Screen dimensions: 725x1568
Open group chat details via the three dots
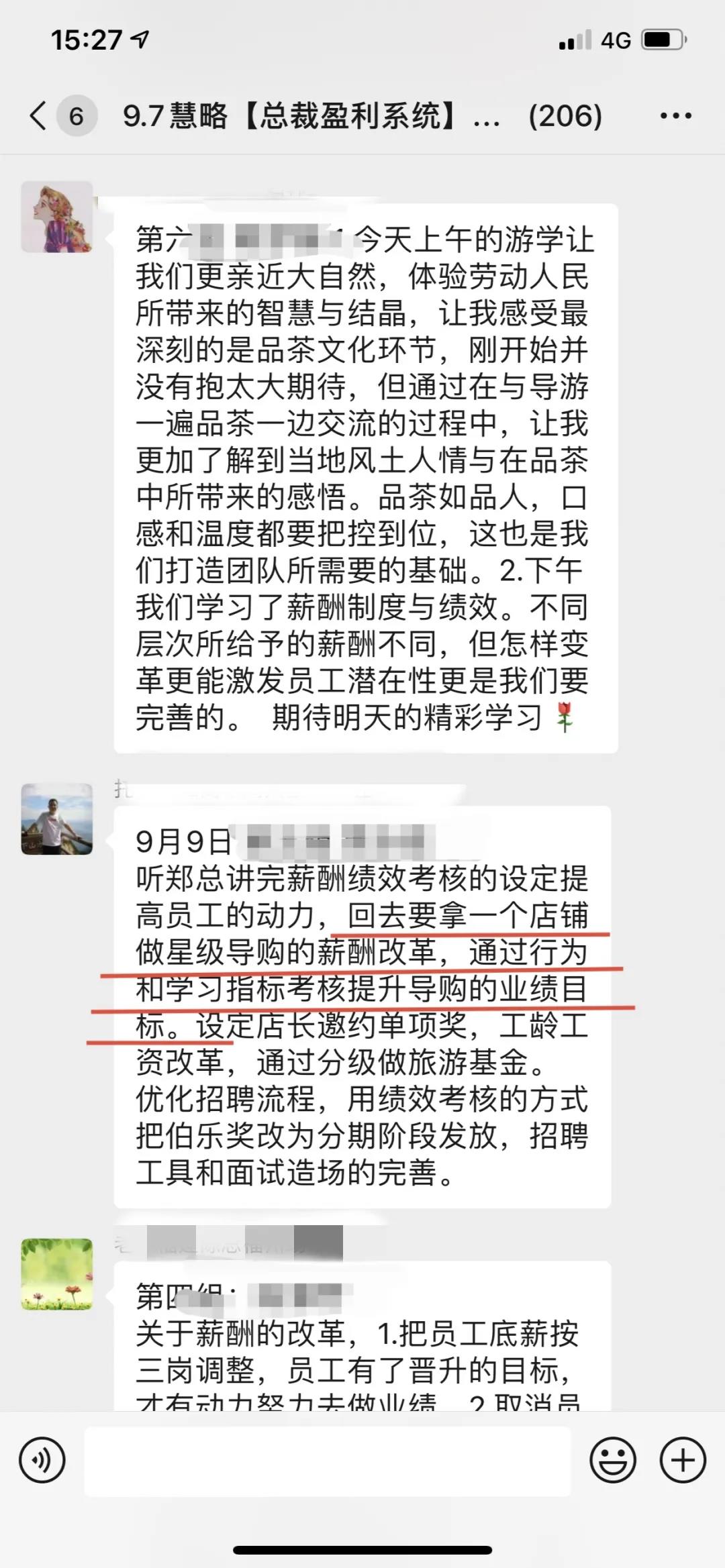(x=675, y=116)
